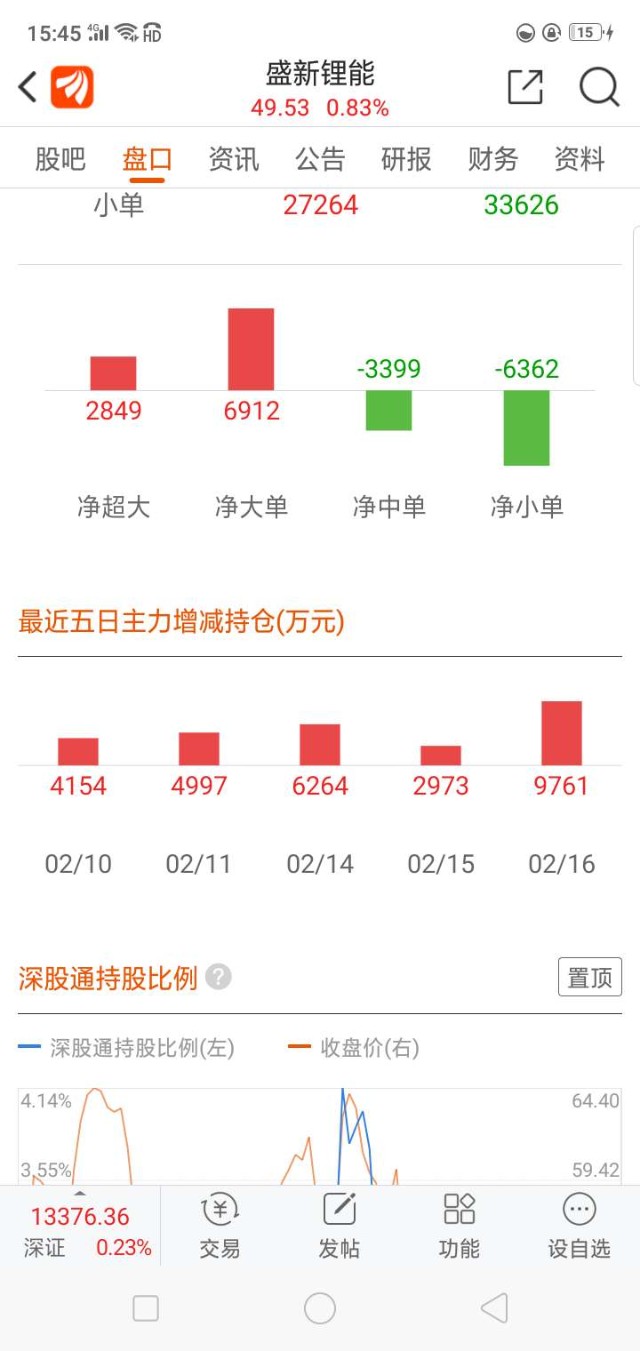640x1351 pixels.
Task: View the 财务 tab
Action: [x=493, y=159]
